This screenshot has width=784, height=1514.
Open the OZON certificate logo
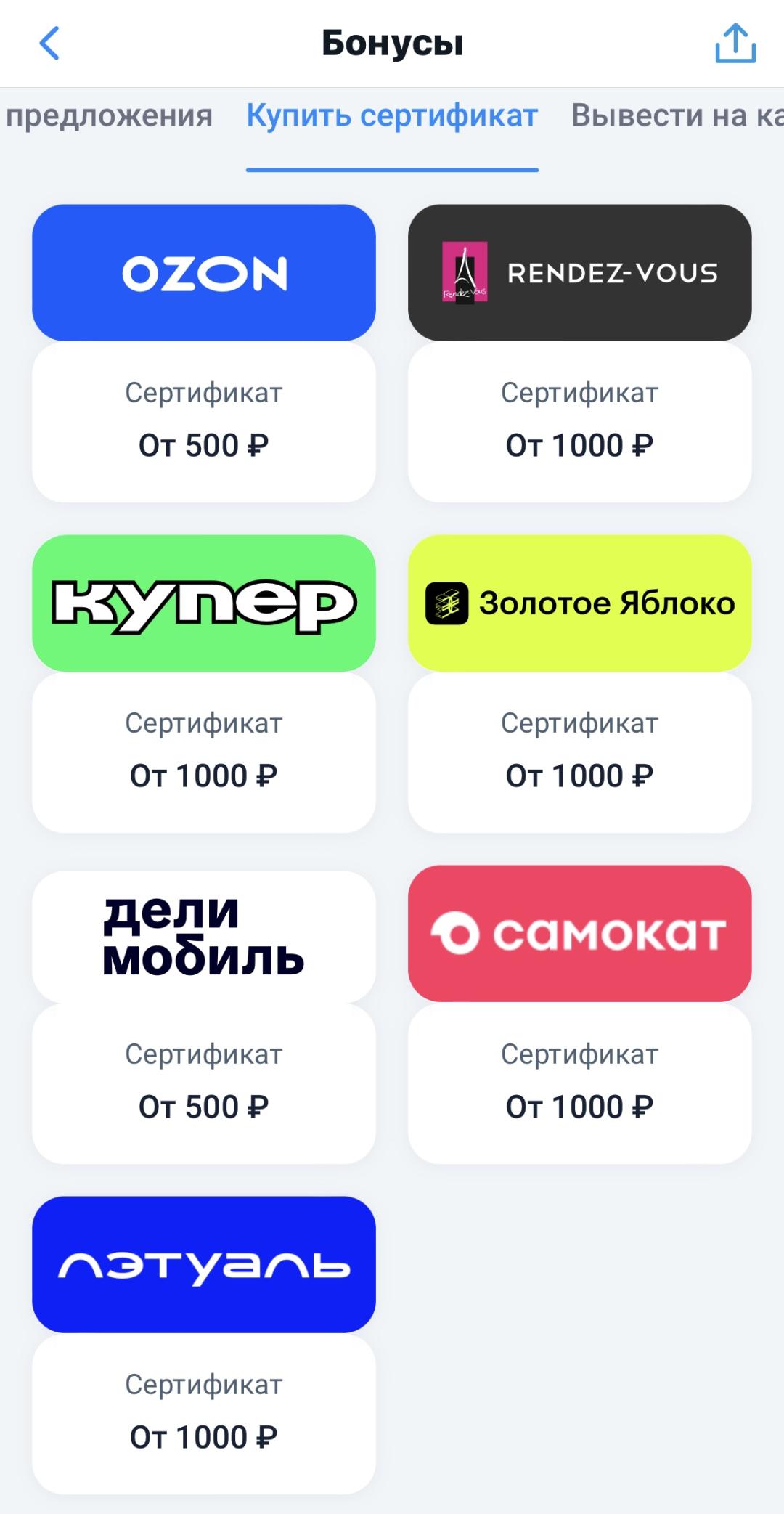pyautogui.click(x=203, y=272)
